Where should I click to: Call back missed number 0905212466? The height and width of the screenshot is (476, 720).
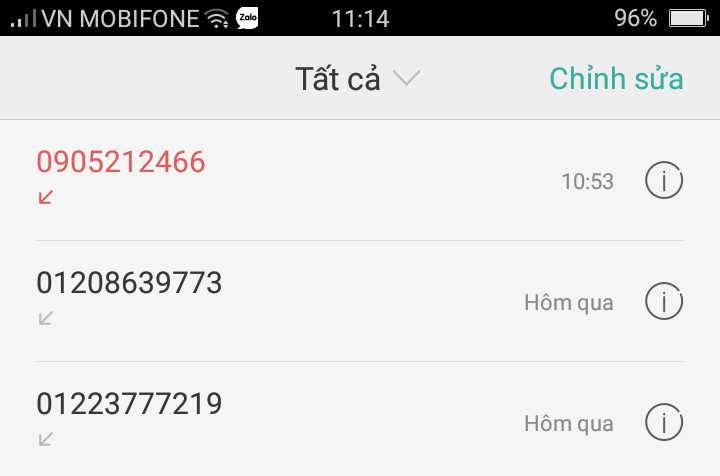click(x=121, y=162)
